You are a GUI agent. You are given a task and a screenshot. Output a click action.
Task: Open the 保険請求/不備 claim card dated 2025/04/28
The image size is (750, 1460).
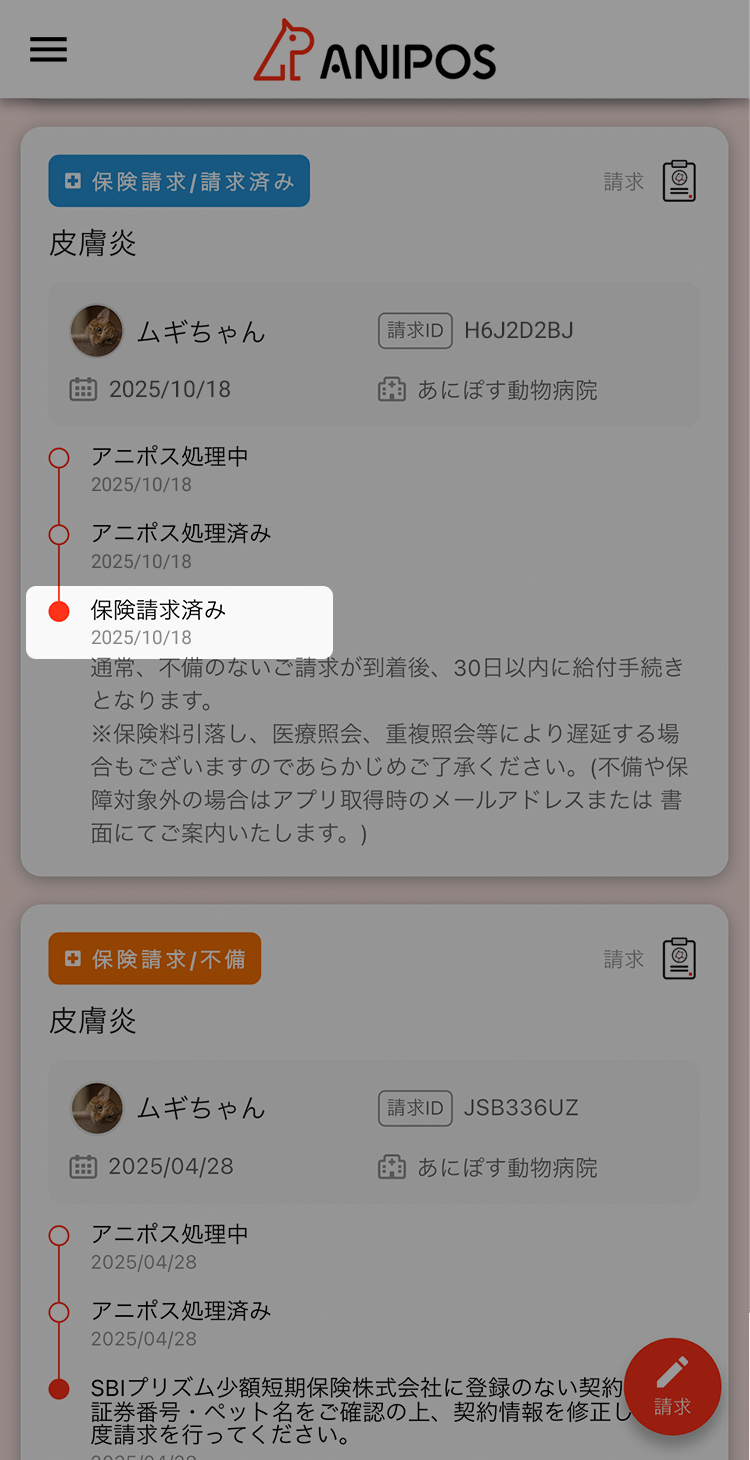pyautogui.click(x=374, y=1182)
